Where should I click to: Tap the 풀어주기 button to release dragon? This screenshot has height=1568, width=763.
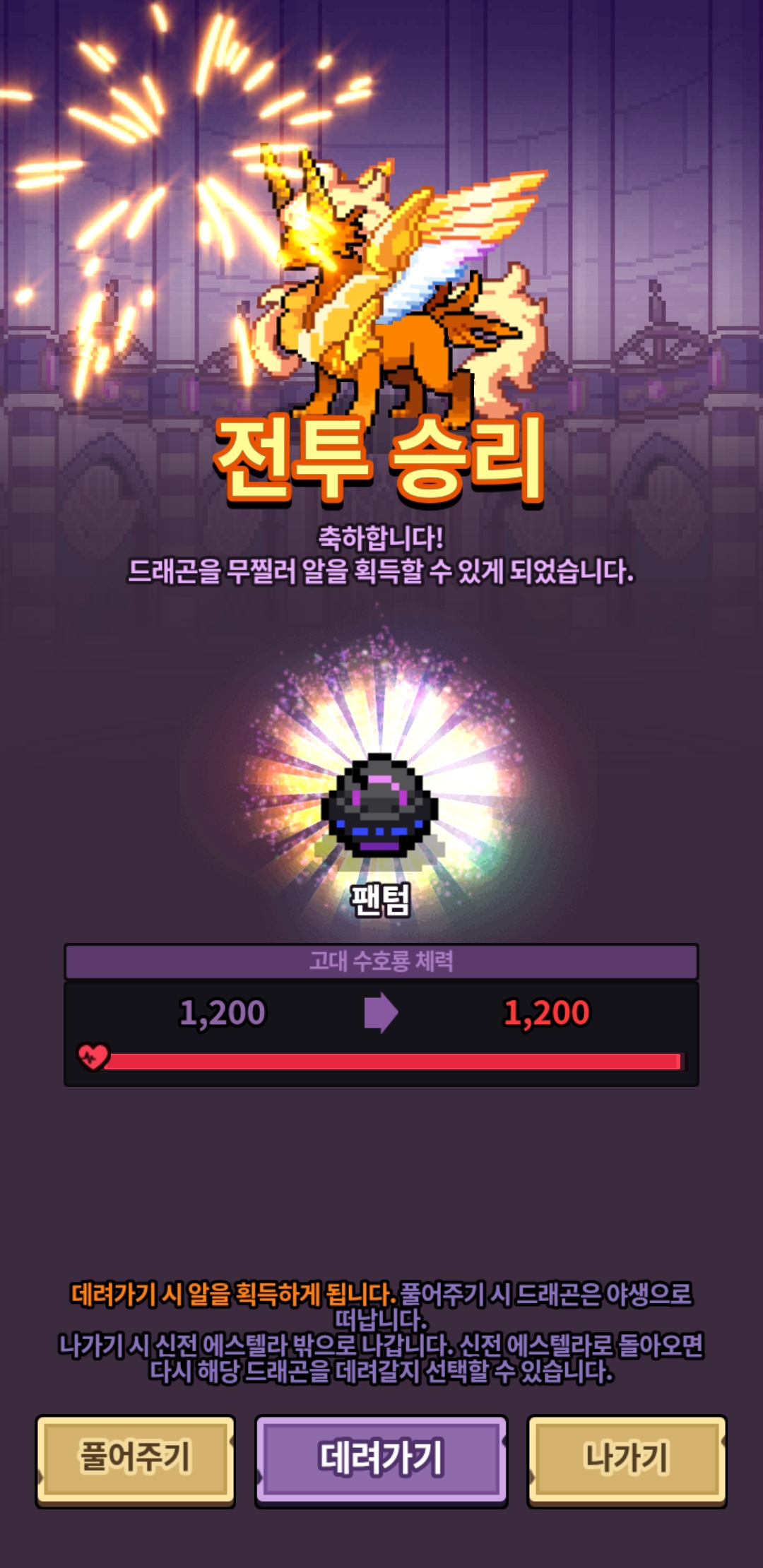tap(135, 1459)
